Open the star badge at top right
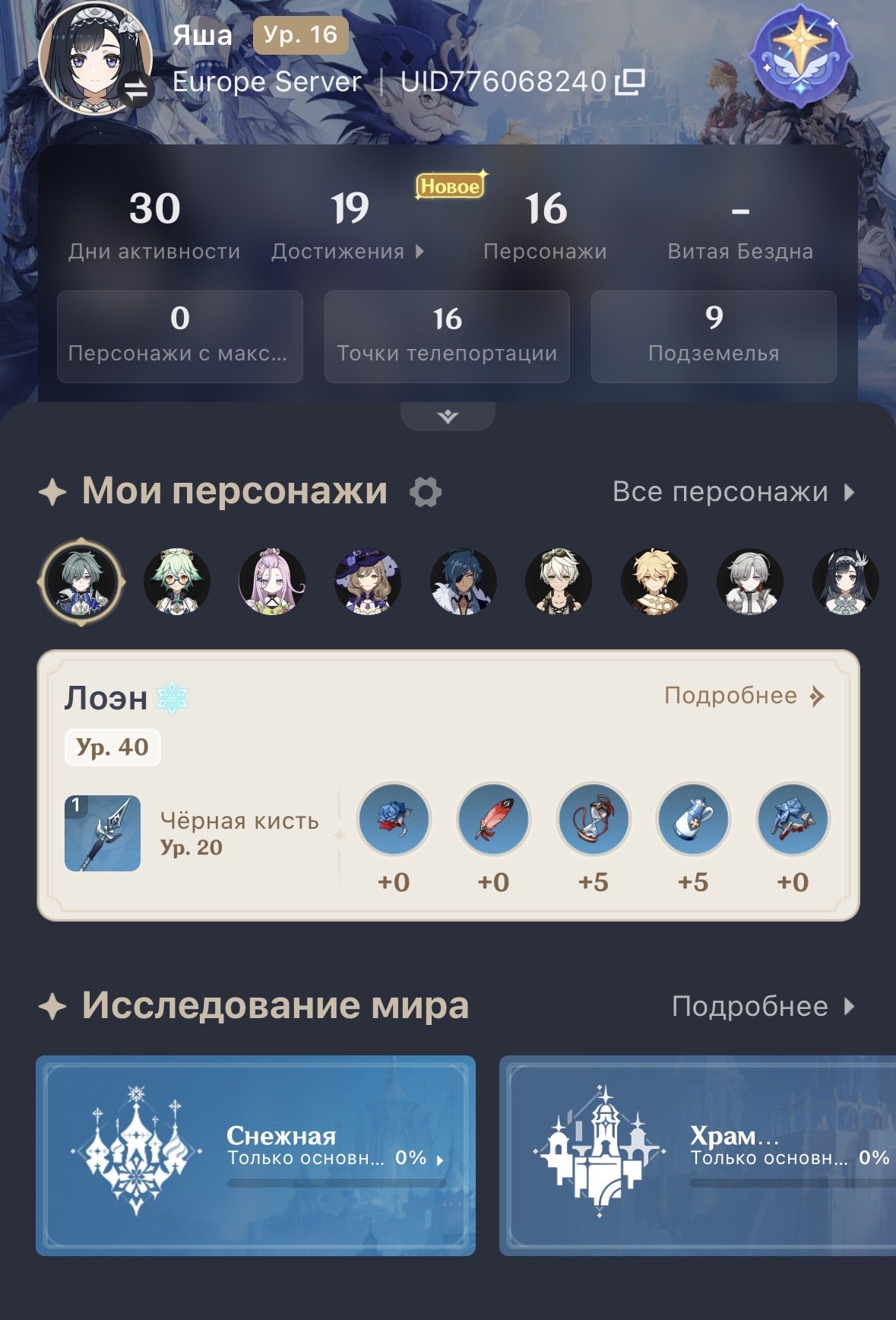 click(x=799, y=55)
